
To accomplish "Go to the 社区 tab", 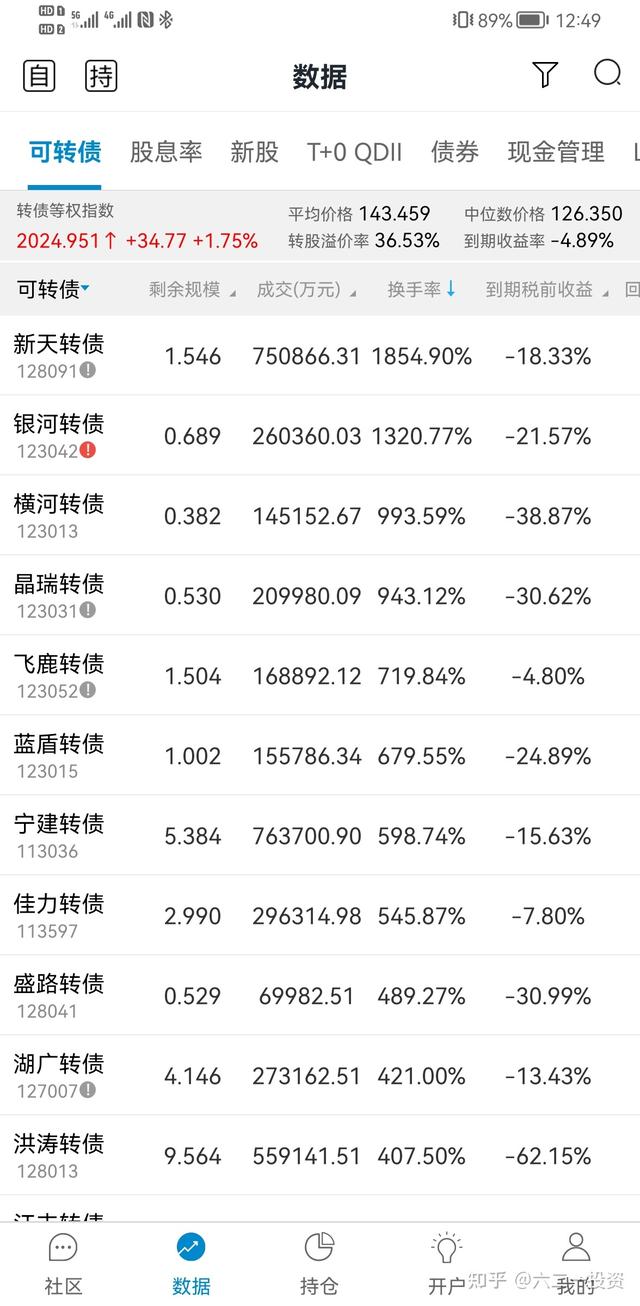I will coord(63,1264).
